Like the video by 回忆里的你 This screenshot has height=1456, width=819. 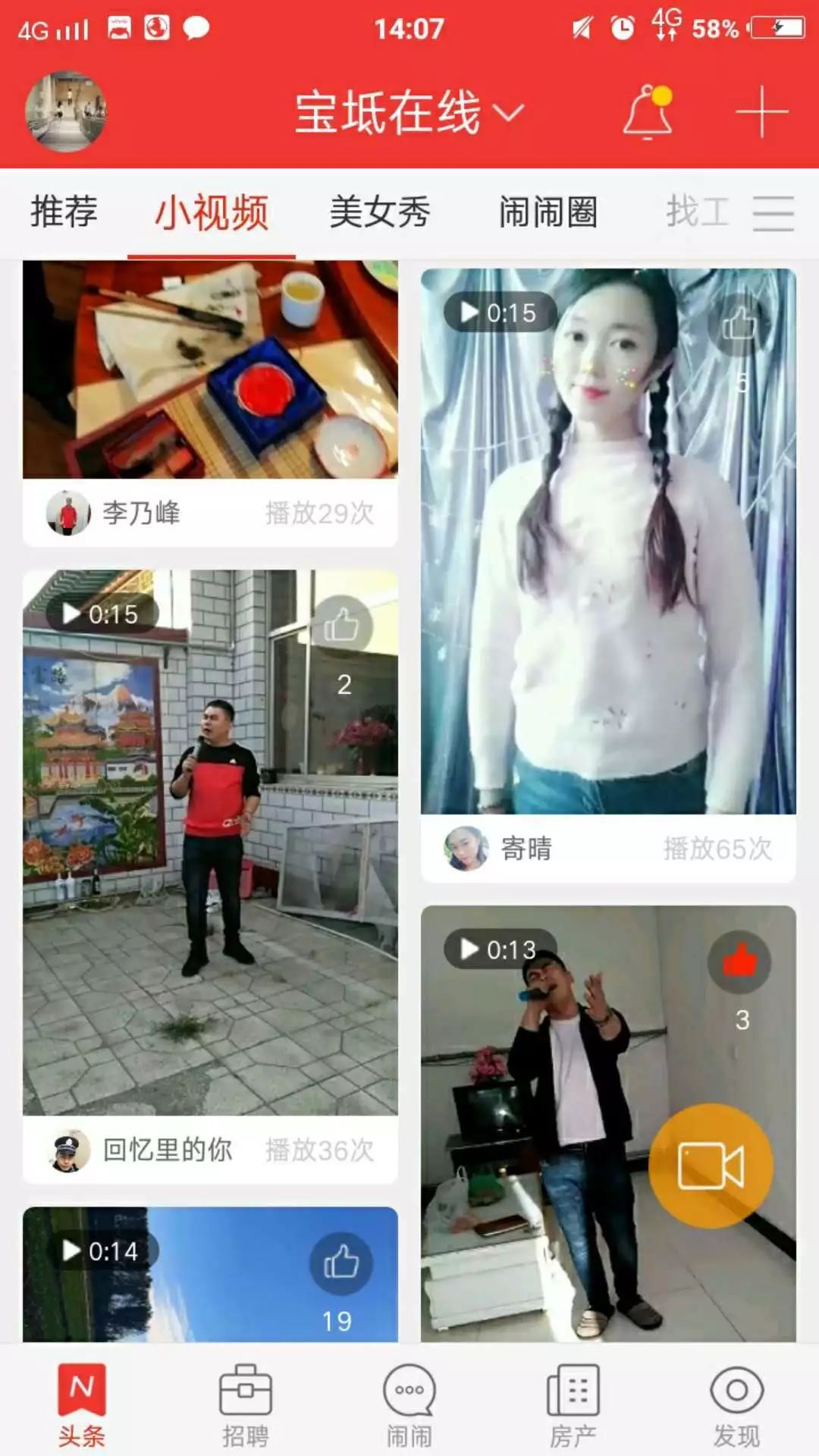tap(341, 626)
